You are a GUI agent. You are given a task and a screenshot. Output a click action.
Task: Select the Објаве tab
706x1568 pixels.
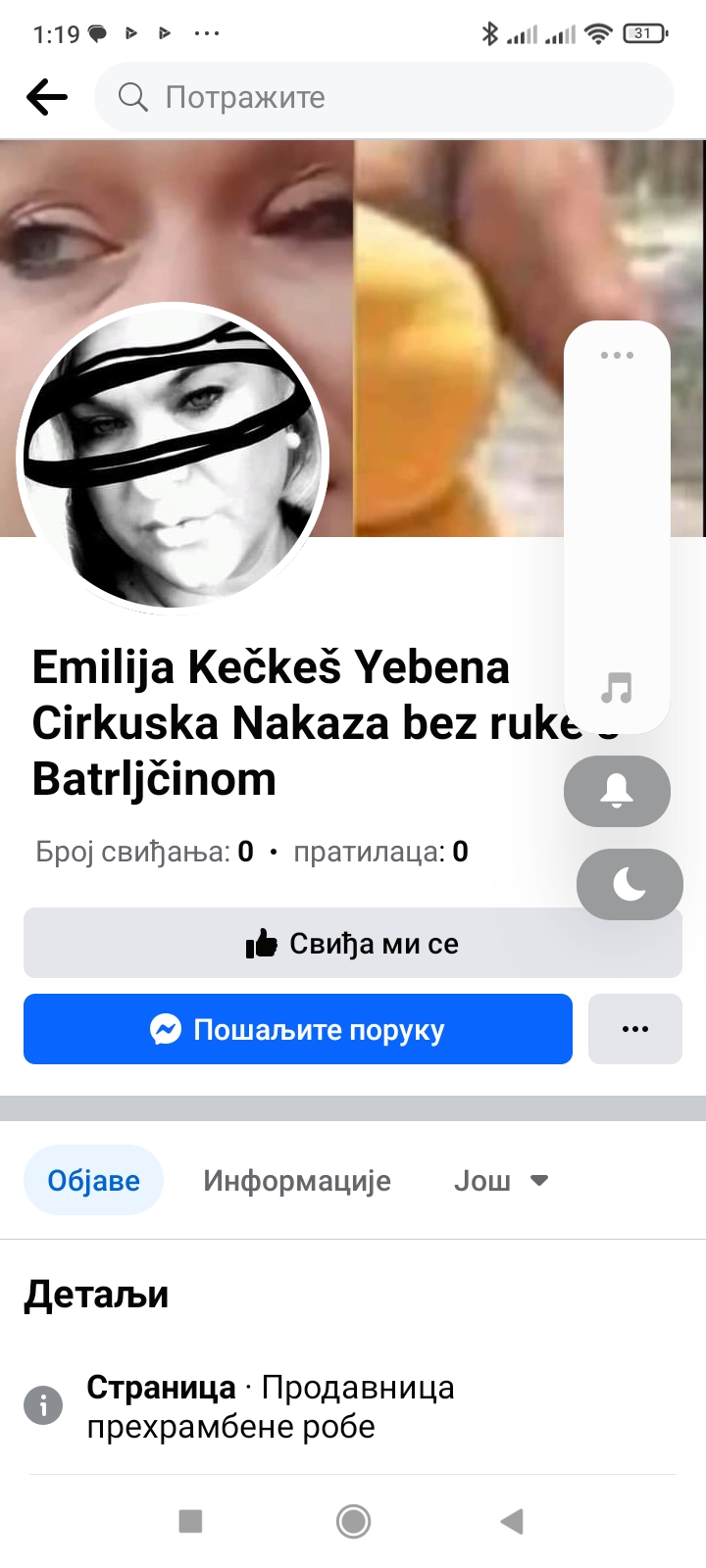(x=93, y=1181)
